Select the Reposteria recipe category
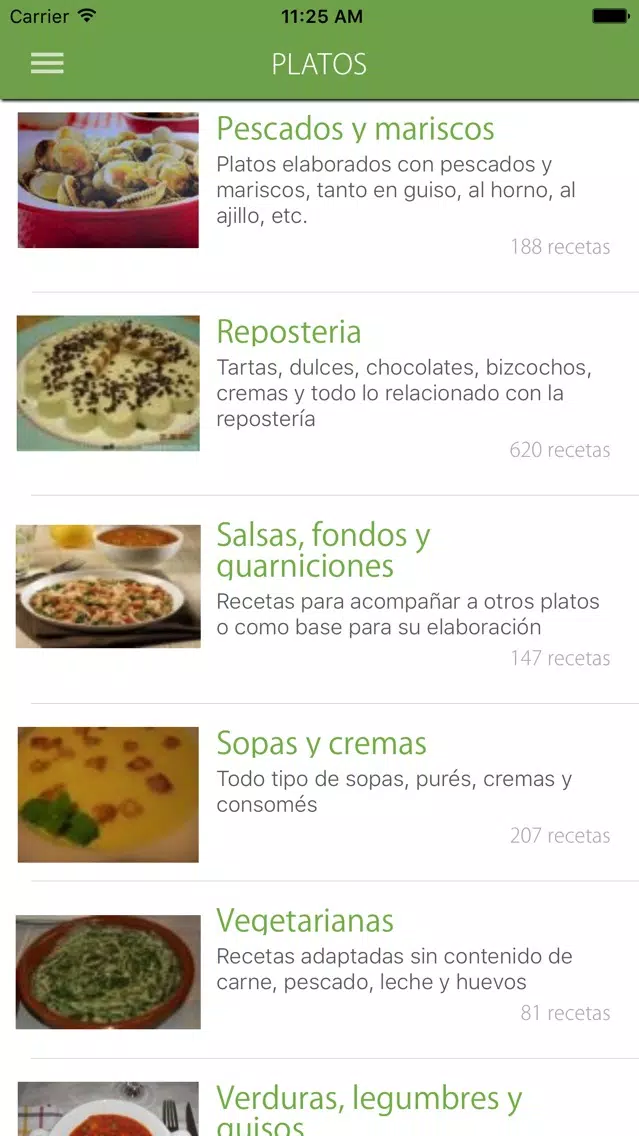The width and height of the screenshot is (639, 1136). (x=289, y=332)
